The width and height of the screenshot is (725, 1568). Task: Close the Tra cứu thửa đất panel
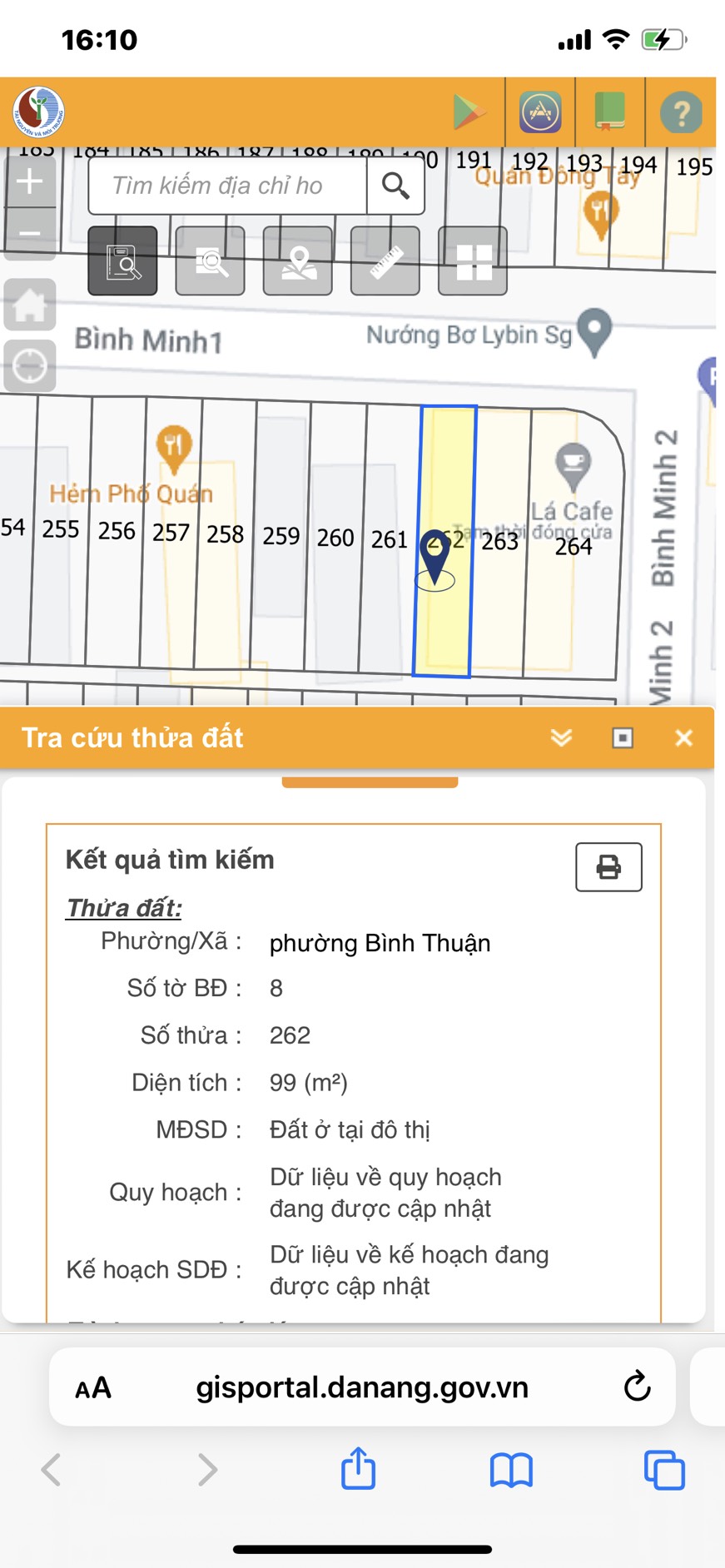click(683, 737)
